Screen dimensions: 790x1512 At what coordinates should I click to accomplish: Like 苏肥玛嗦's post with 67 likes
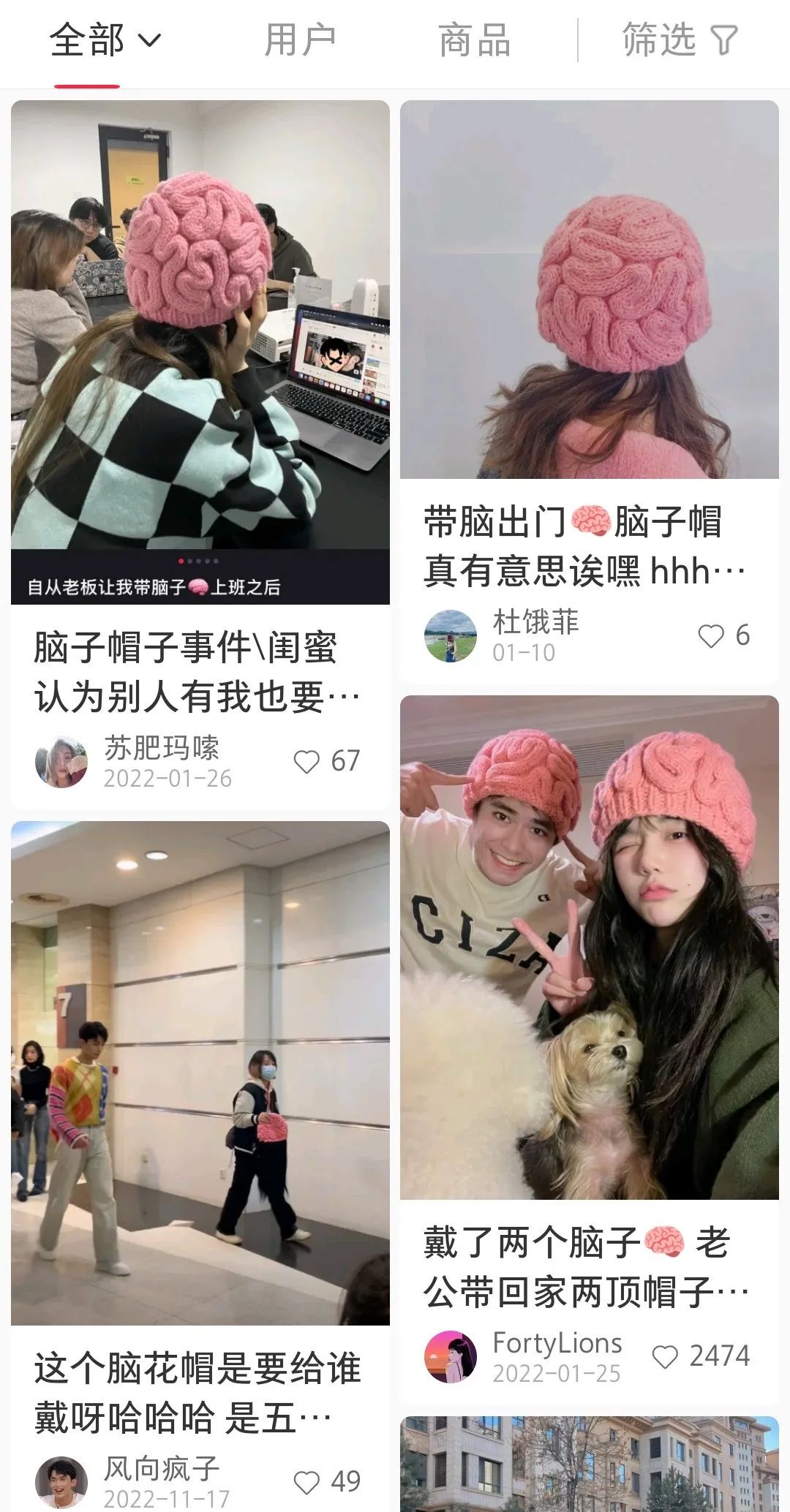pos(307,762)
